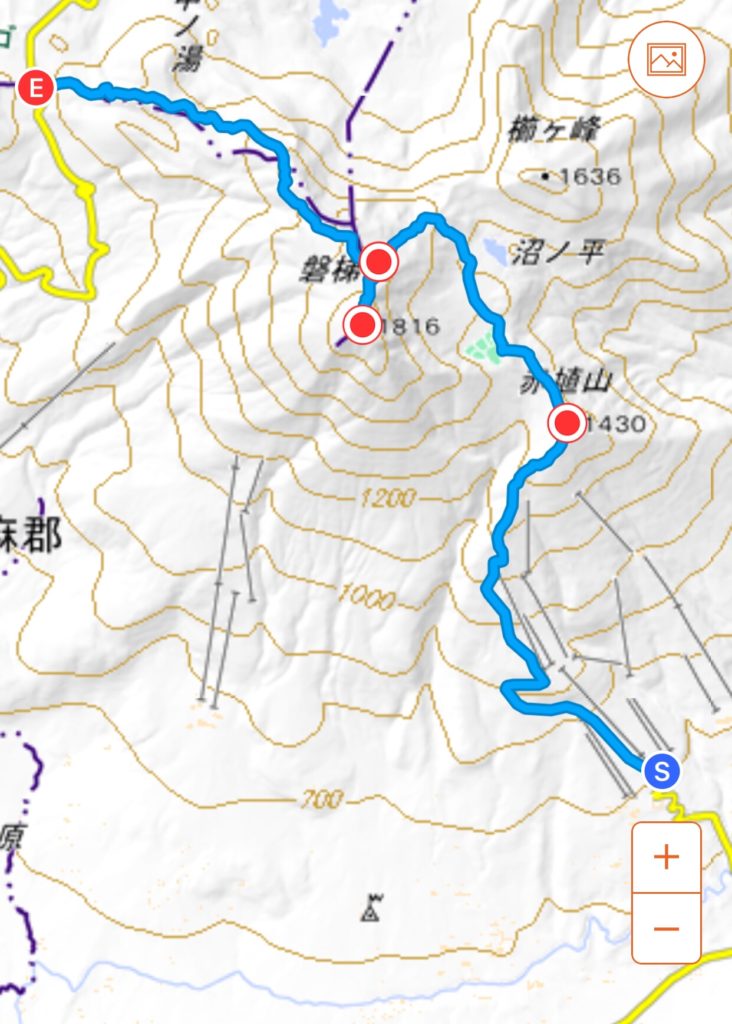Open the map photo layer button
The height and width of the screenshot is (1024, 732).
666,60
